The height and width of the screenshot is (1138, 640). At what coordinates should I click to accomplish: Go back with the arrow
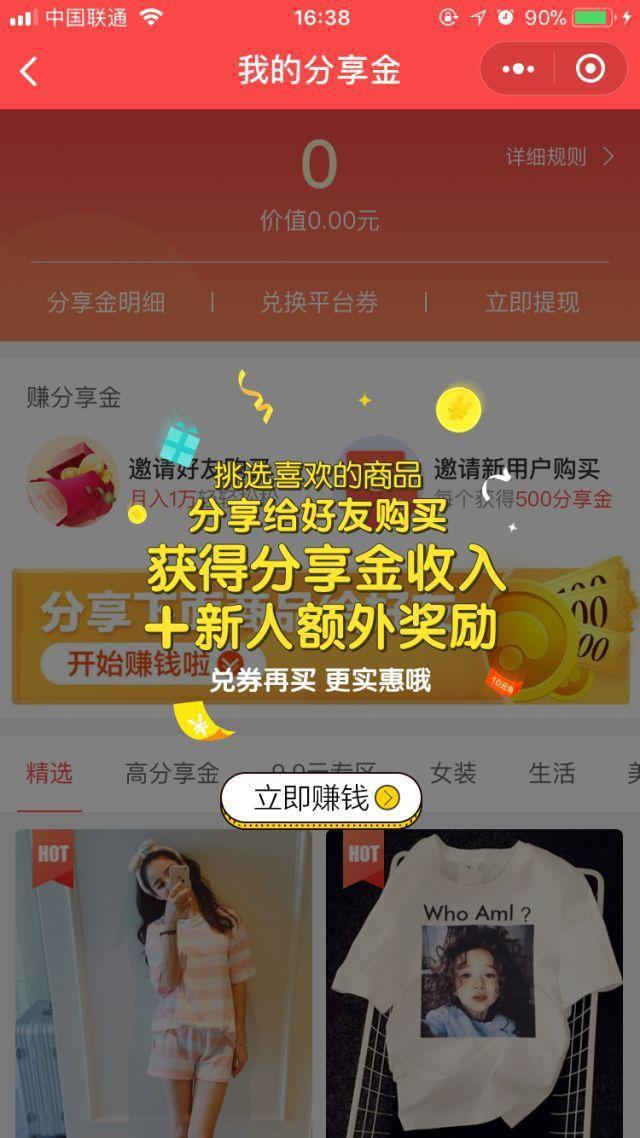(29, 71)
